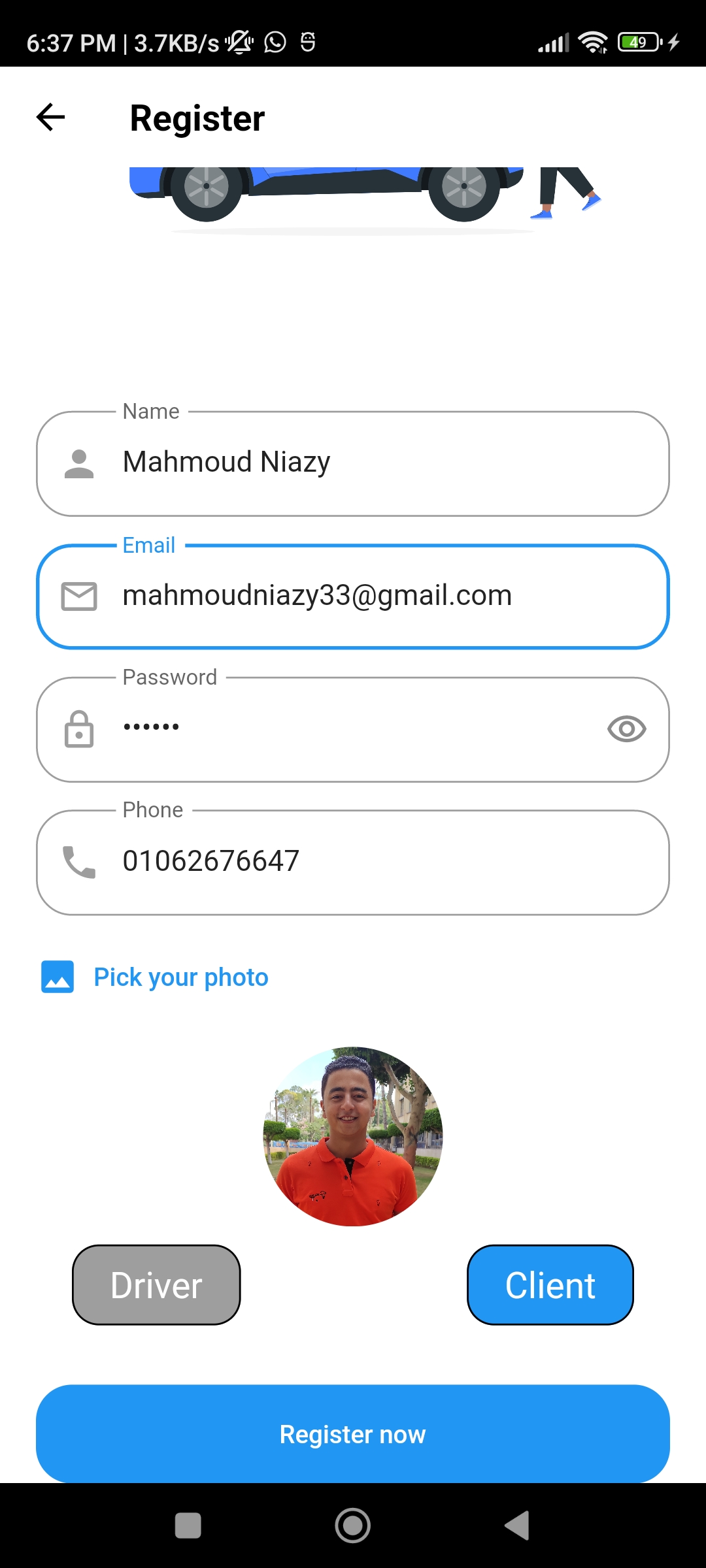Screen dimensions: 706x1568
Task: Open the recent apps view
Action: pos(188,1526)
